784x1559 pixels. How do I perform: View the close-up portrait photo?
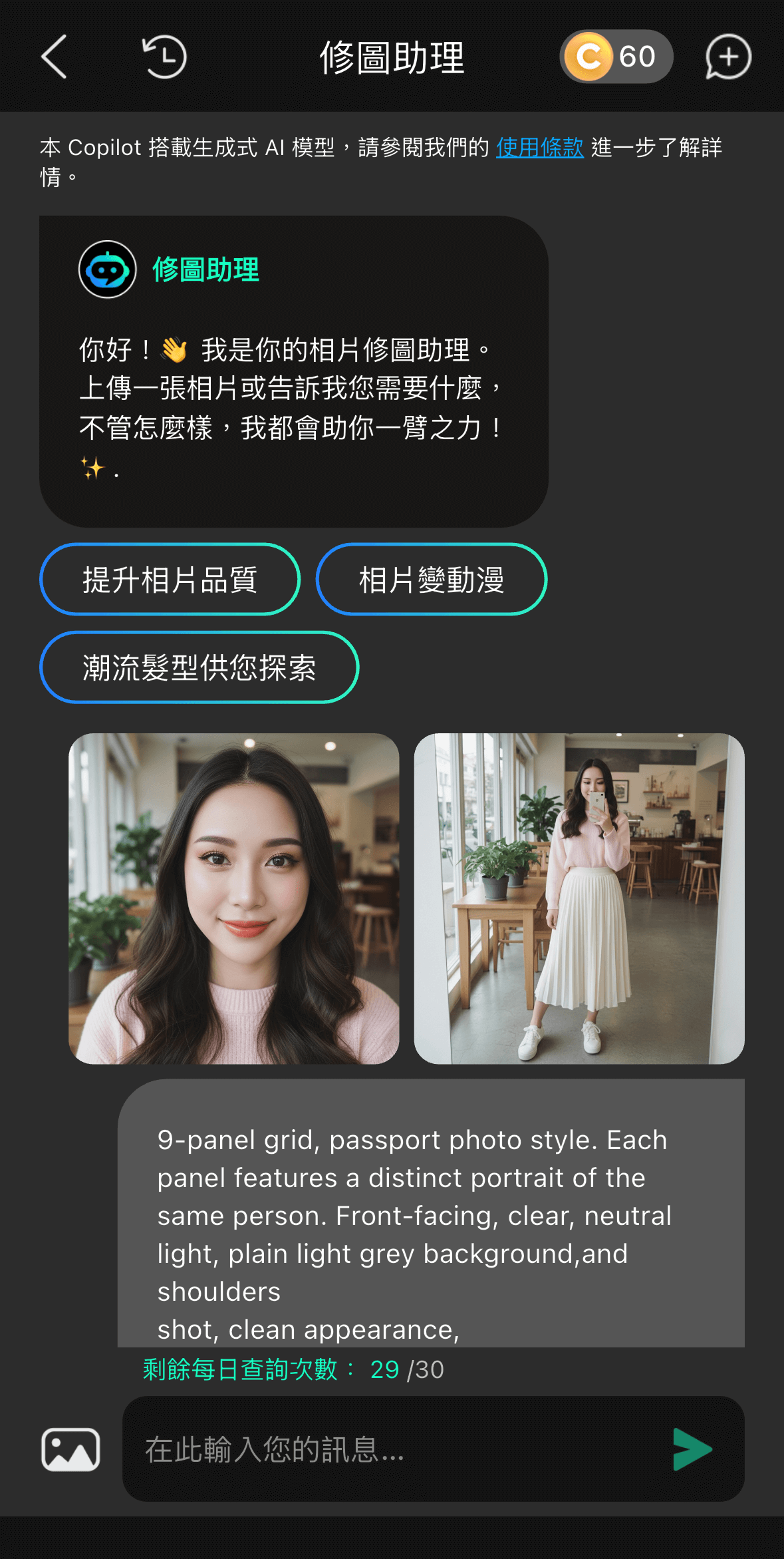point(234,898)
